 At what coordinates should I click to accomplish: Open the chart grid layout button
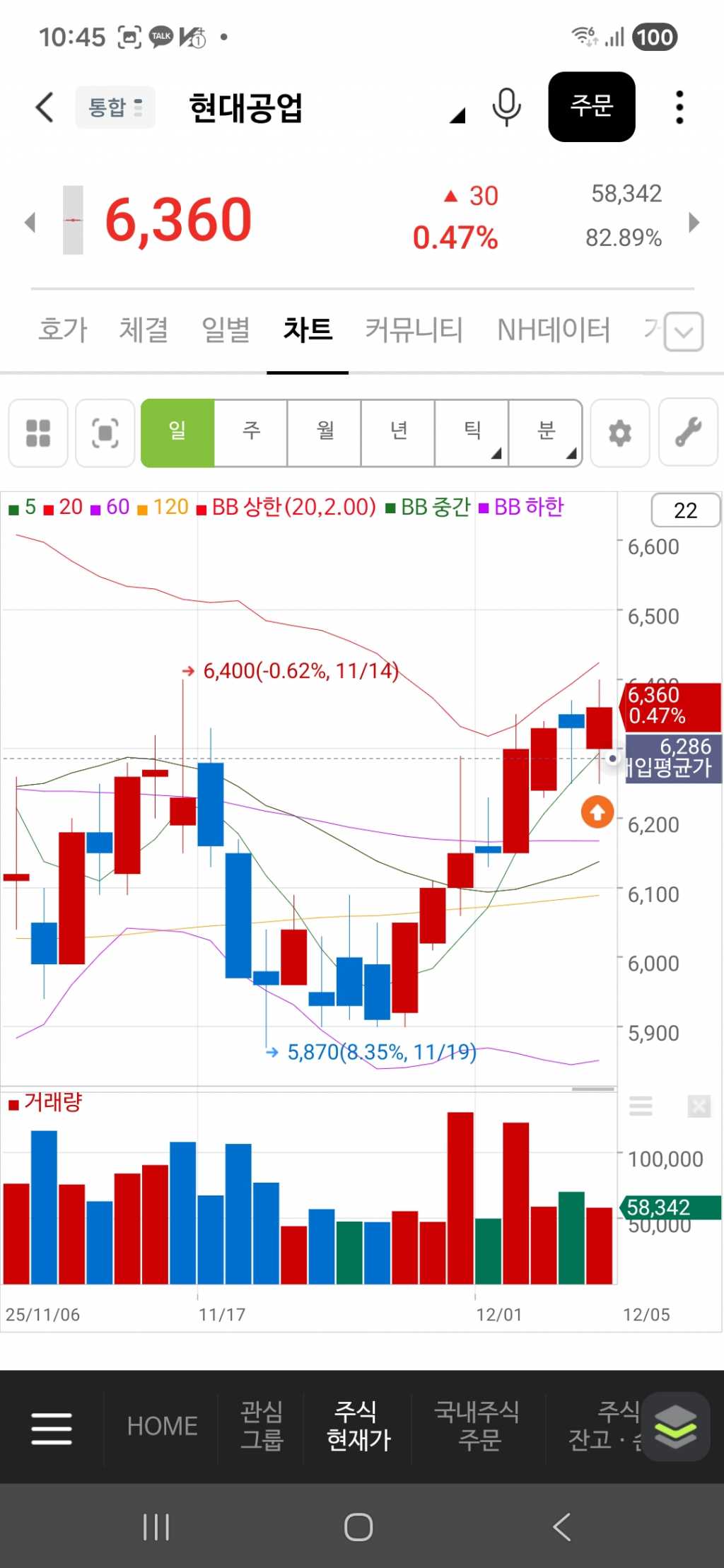[38, 433]
